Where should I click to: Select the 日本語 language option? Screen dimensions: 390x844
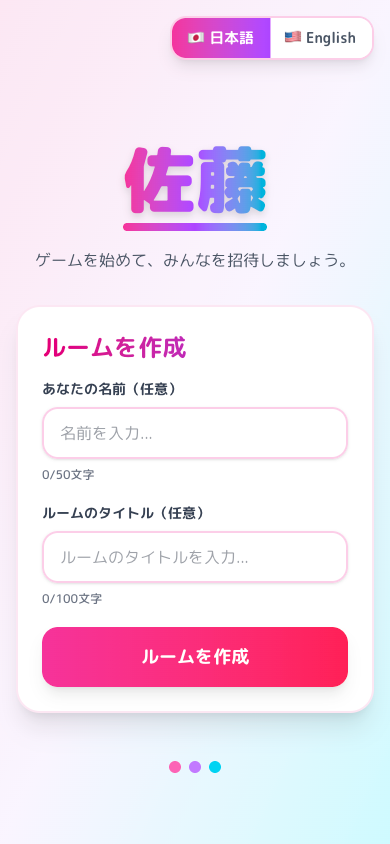(221, 38)
